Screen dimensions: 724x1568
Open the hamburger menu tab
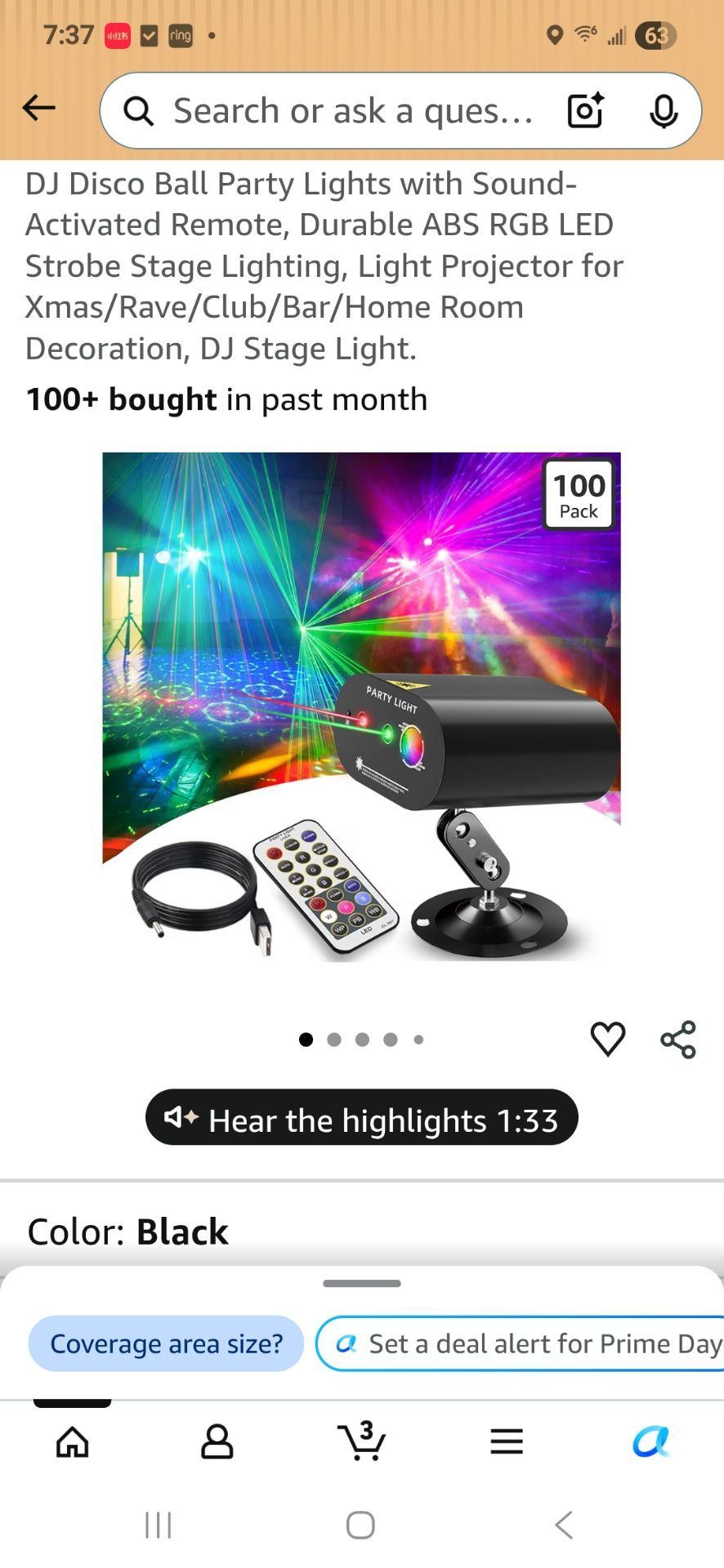coord(507,1441)
